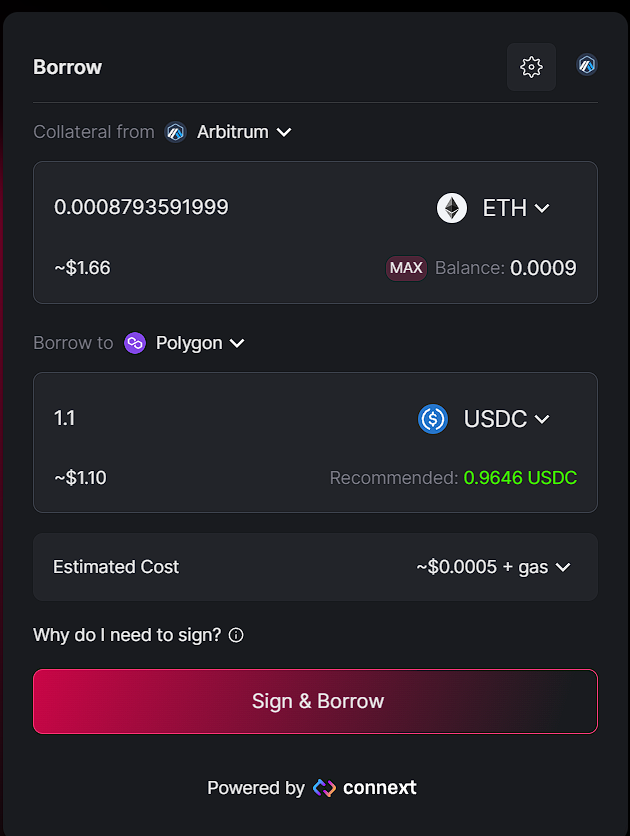Image resolution: width=630 pixels, height=836 pixels.
Task: Apply the recommended 0.9646 USDC amount
Action: [x=520, y=478]
